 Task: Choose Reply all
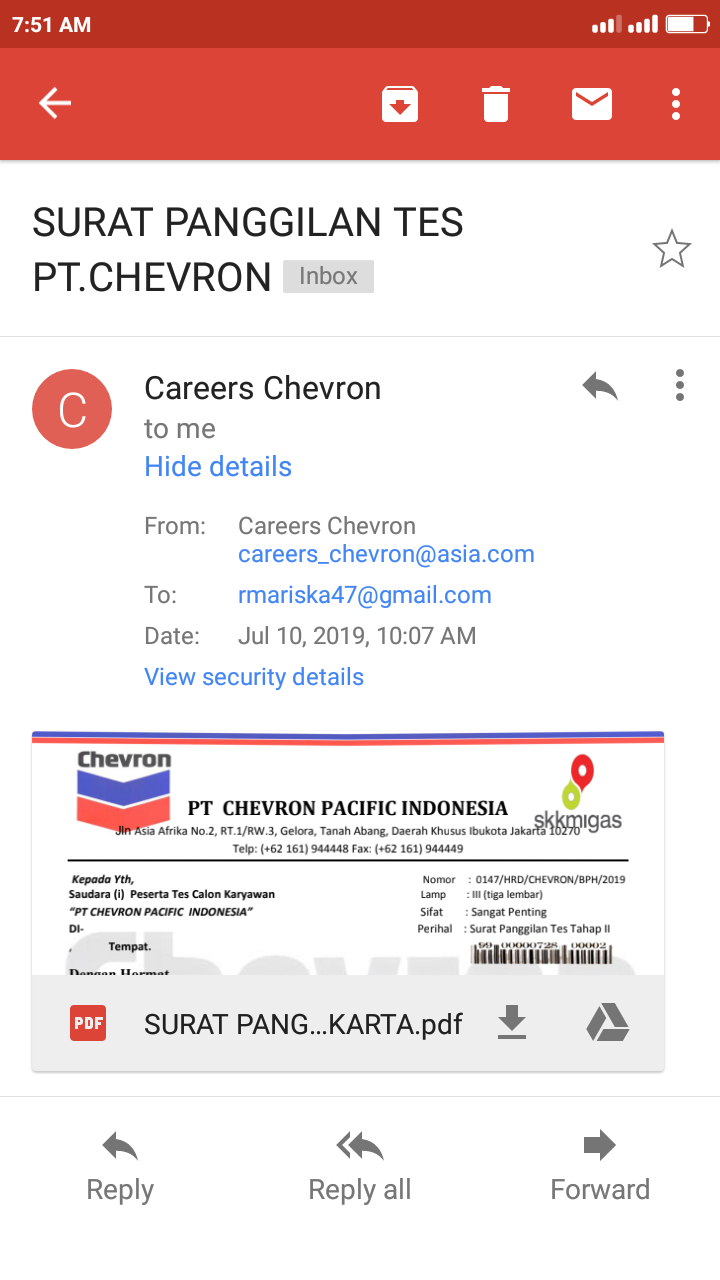coord(360,1167)
